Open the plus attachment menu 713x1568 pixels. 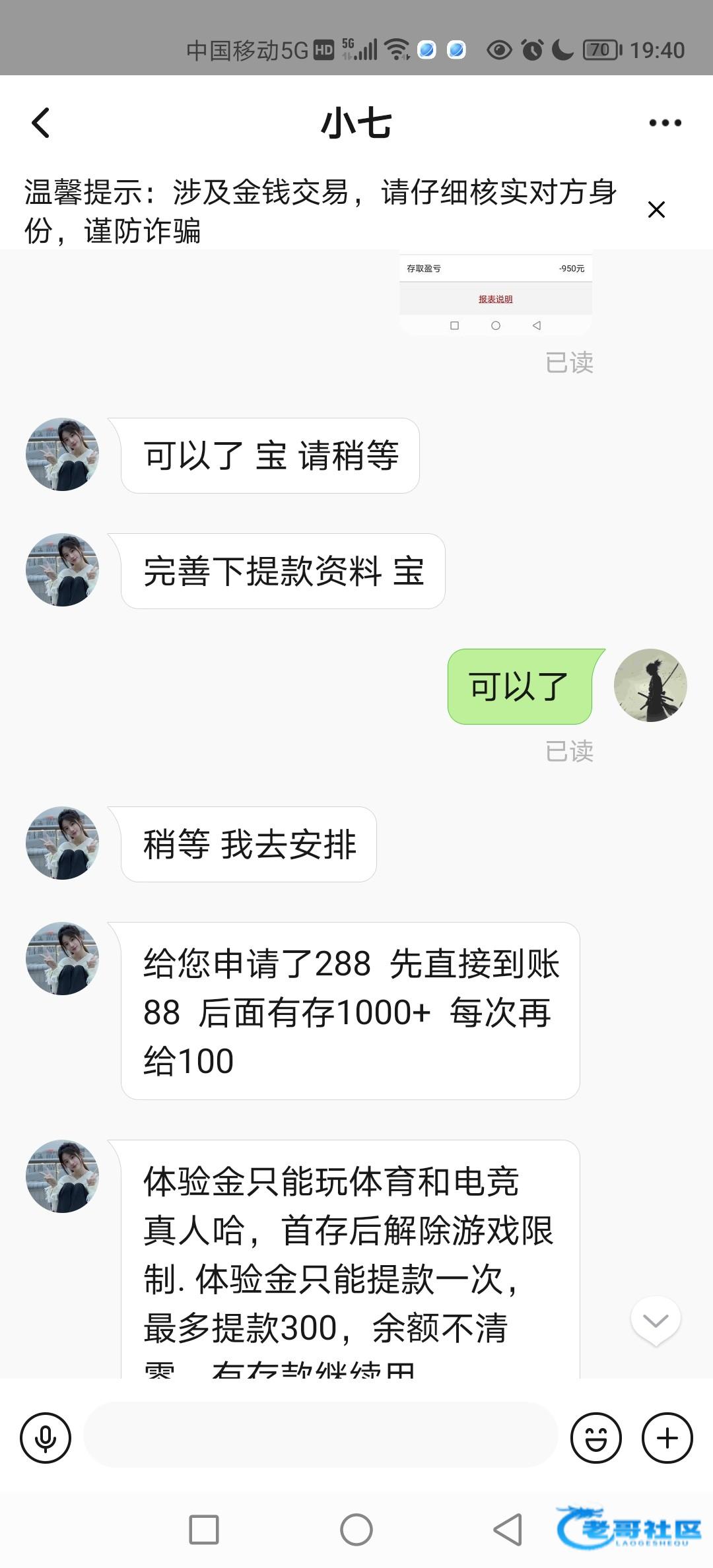pyautogui.click(x=667, y=1438)
